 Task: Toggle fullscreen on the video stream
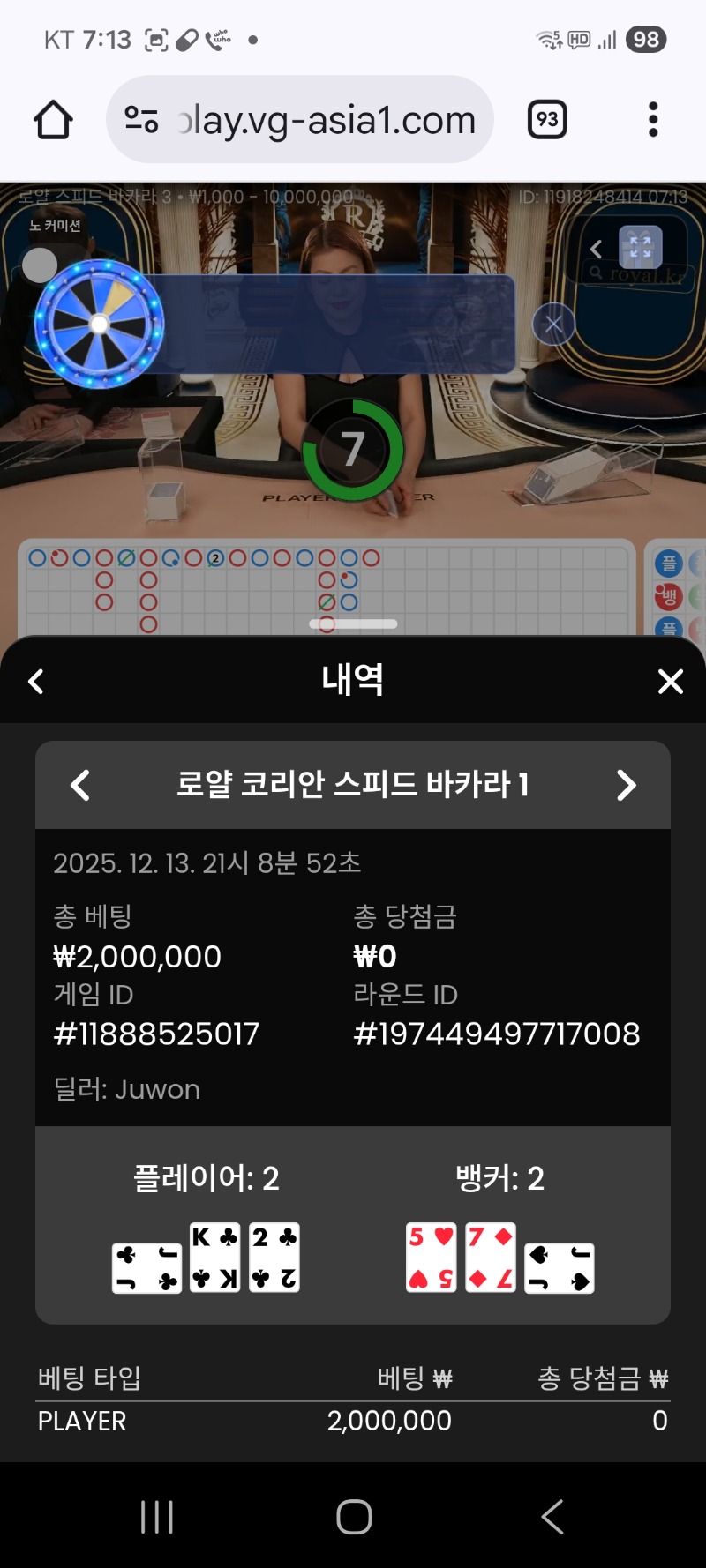640,248
